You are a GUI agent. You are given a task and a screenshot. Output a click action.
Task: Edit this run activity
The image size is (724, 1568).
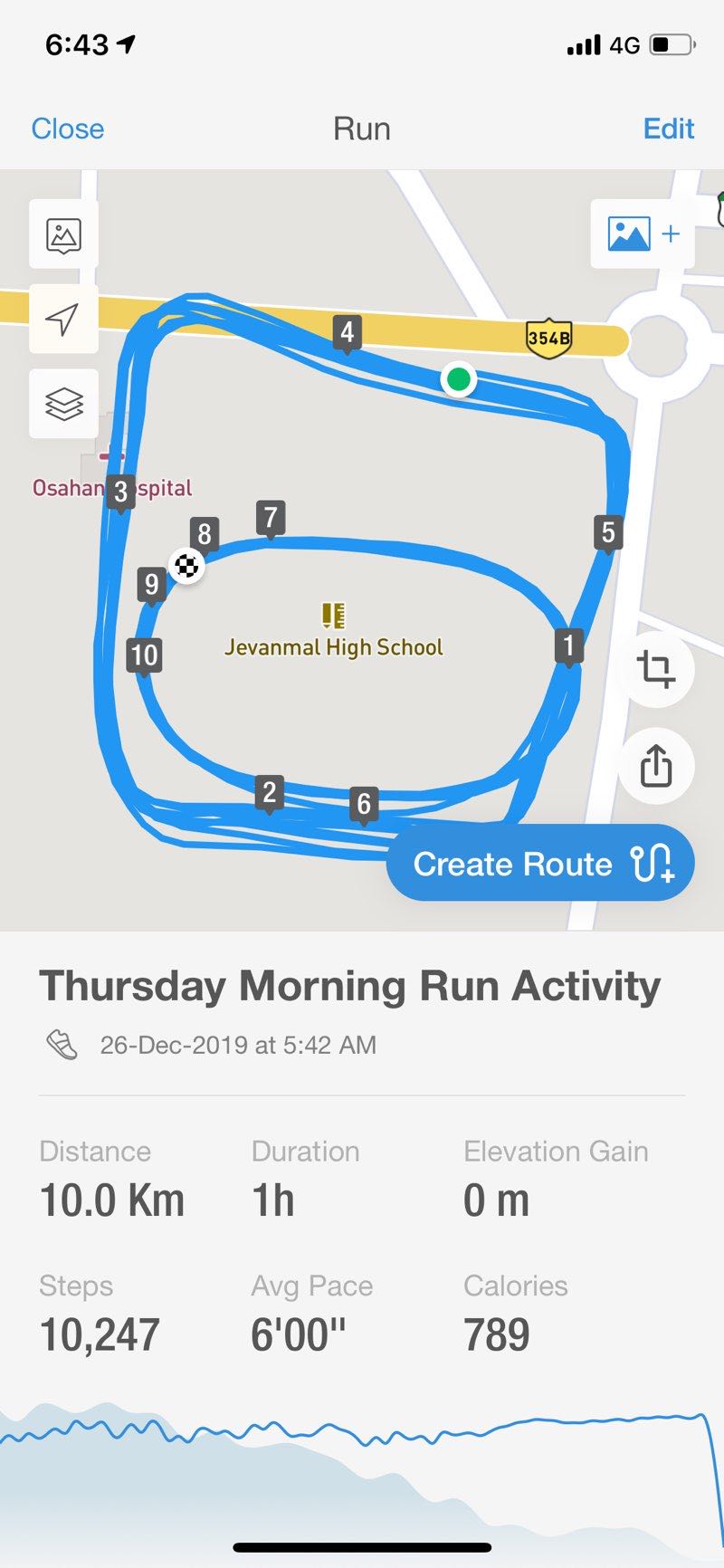668,129
